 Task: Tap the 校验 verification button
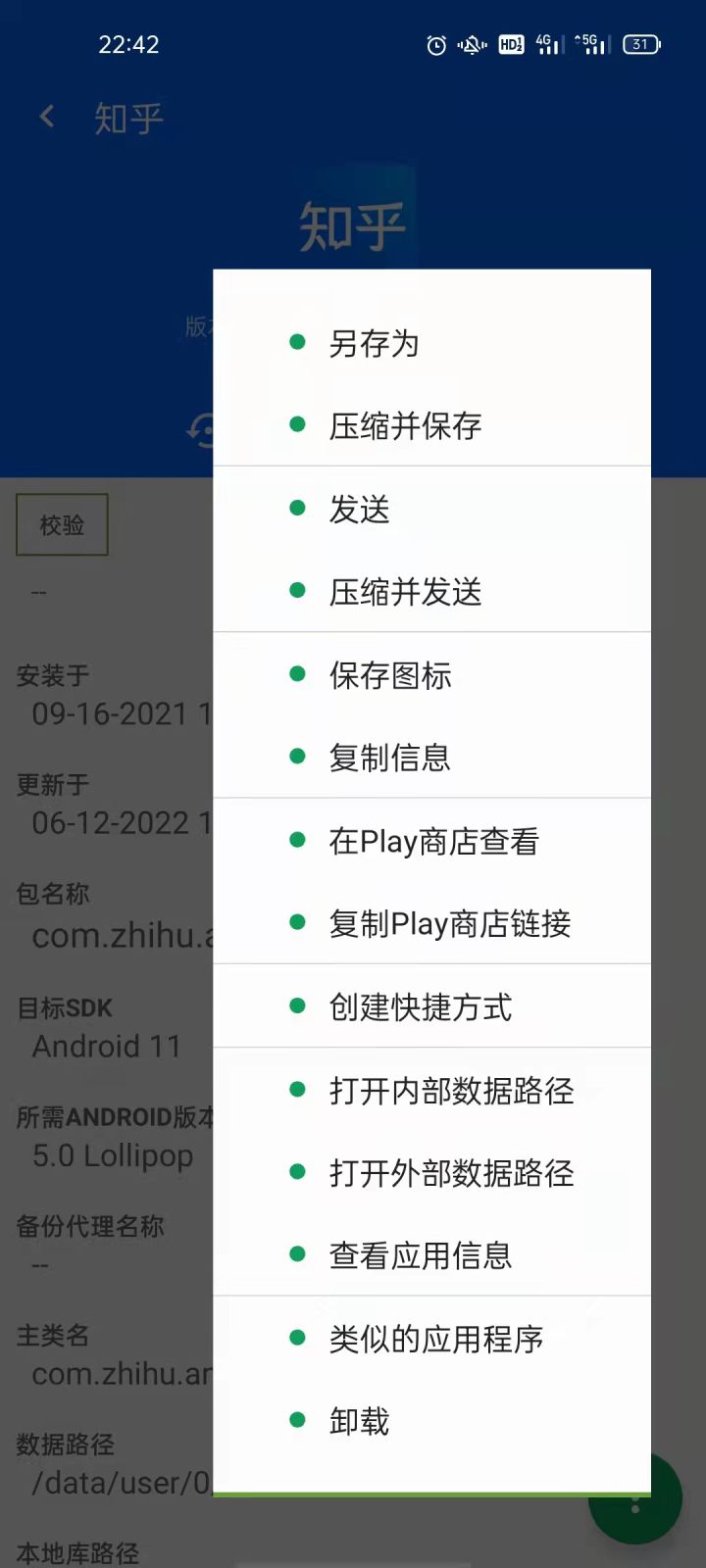pyautogui.click(x=61, y=524)
